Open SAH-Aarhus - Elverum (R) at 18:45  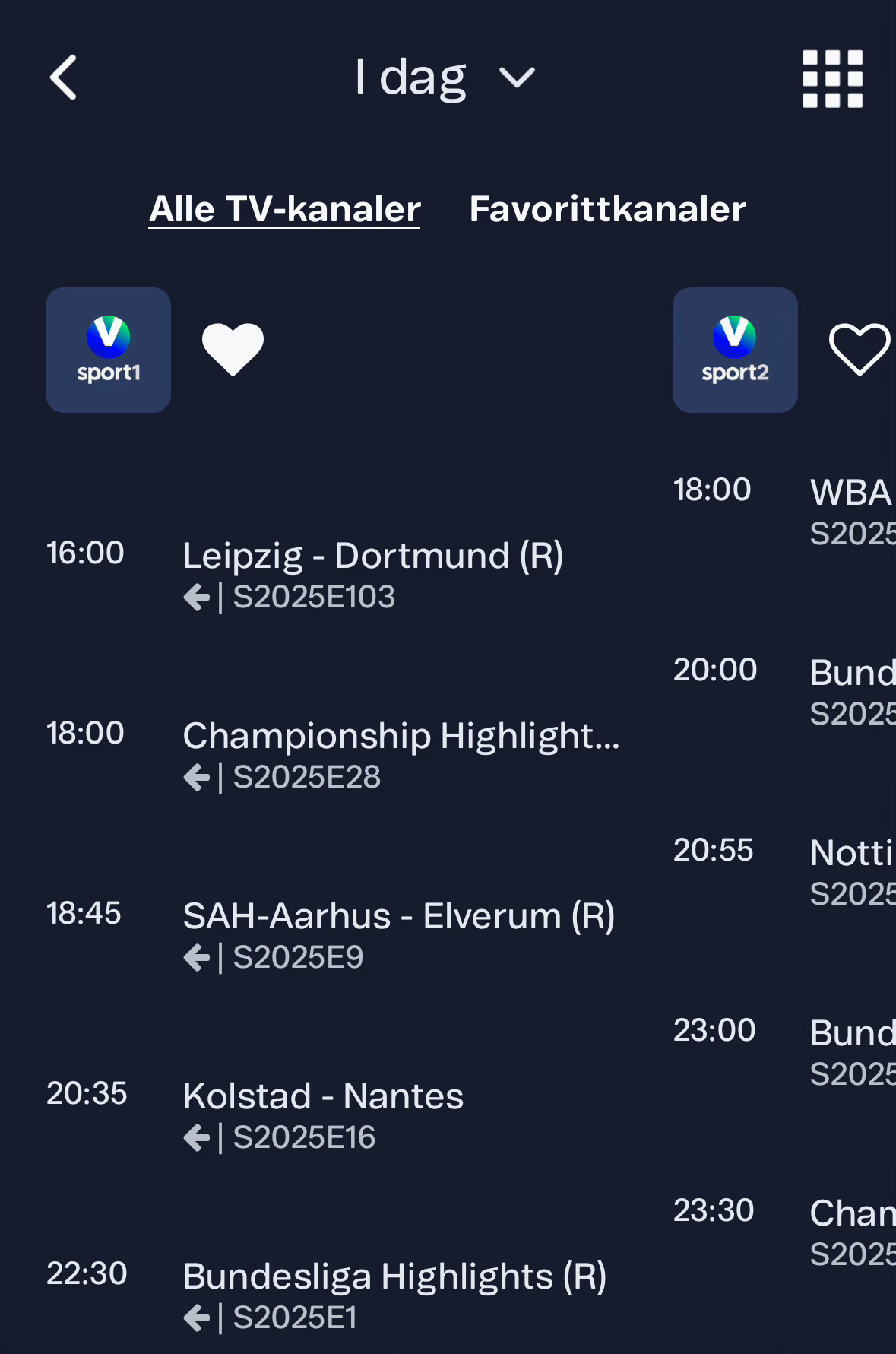pyautogui.click(x=398, y=934)
